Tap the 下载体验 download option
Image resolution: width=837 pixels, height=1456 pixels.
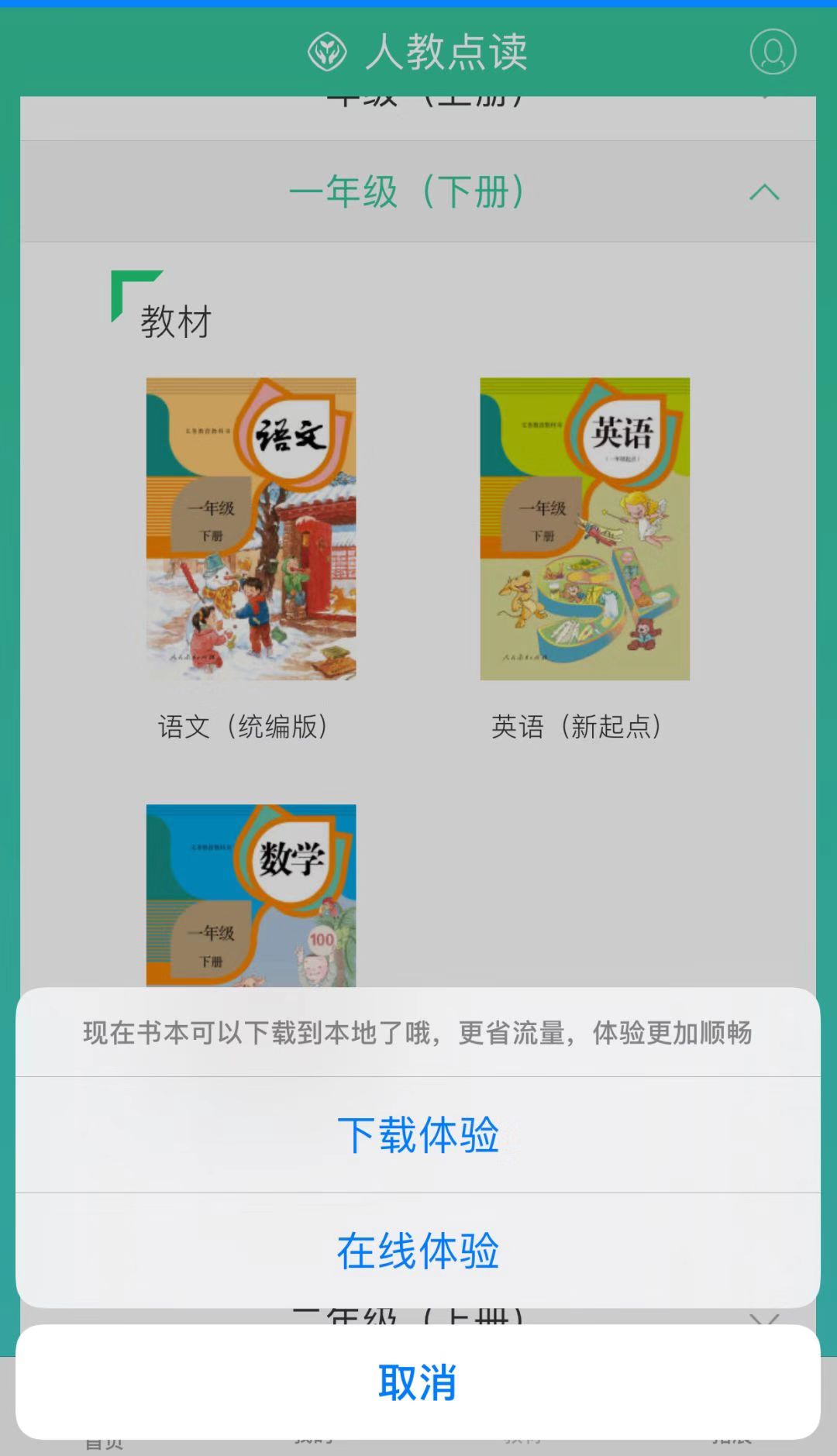click(x=418, y=1134)
